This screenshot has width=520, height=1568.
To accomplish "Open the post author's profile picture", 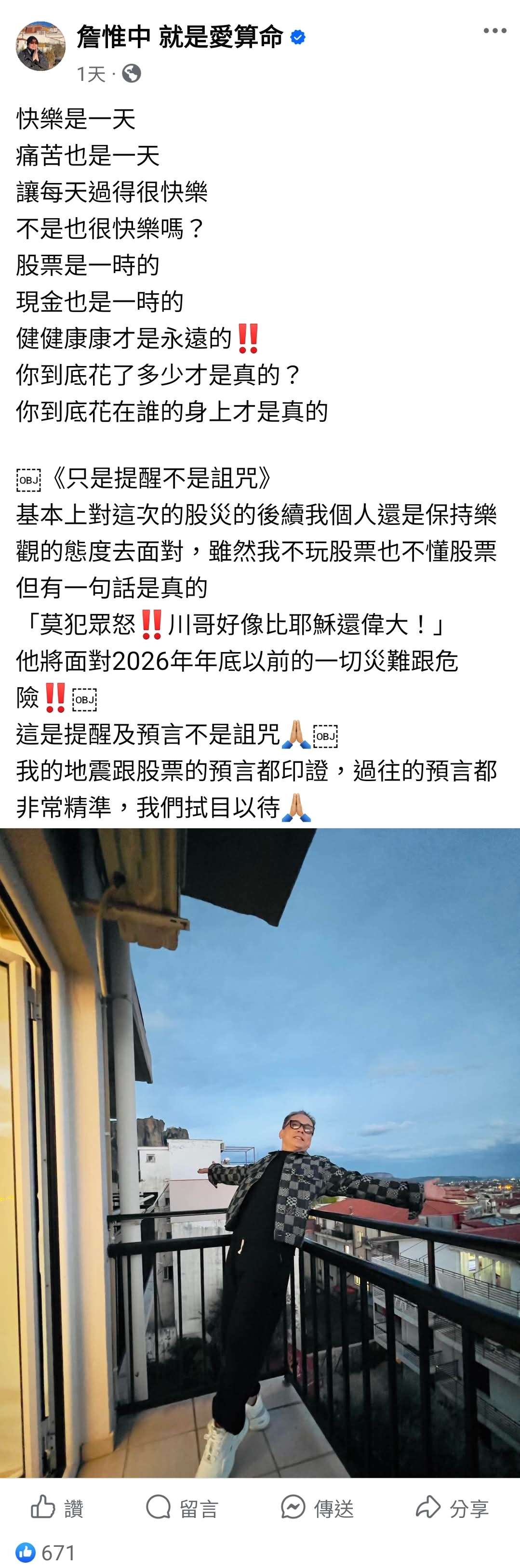I will click(40, 46).
